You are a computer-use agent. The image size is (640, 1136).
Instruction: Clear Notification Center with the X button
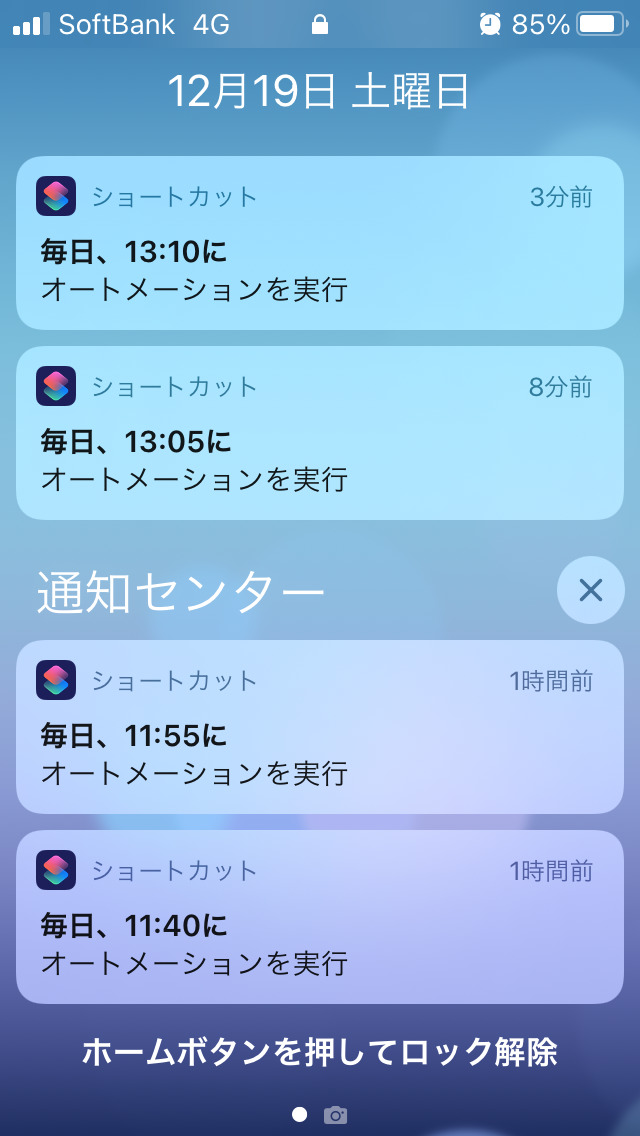click(590, 590)
